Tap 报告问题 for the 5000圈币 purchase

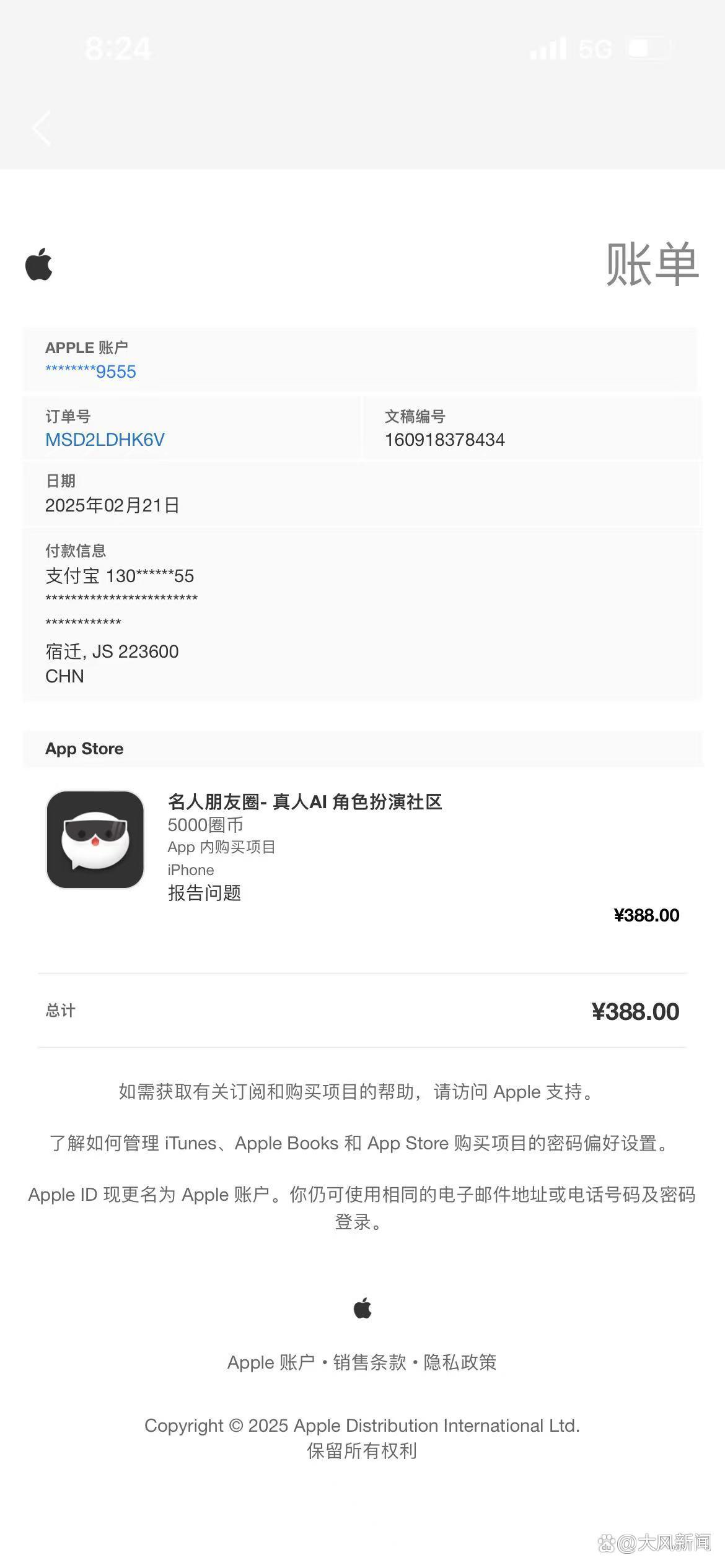(204, 893)
